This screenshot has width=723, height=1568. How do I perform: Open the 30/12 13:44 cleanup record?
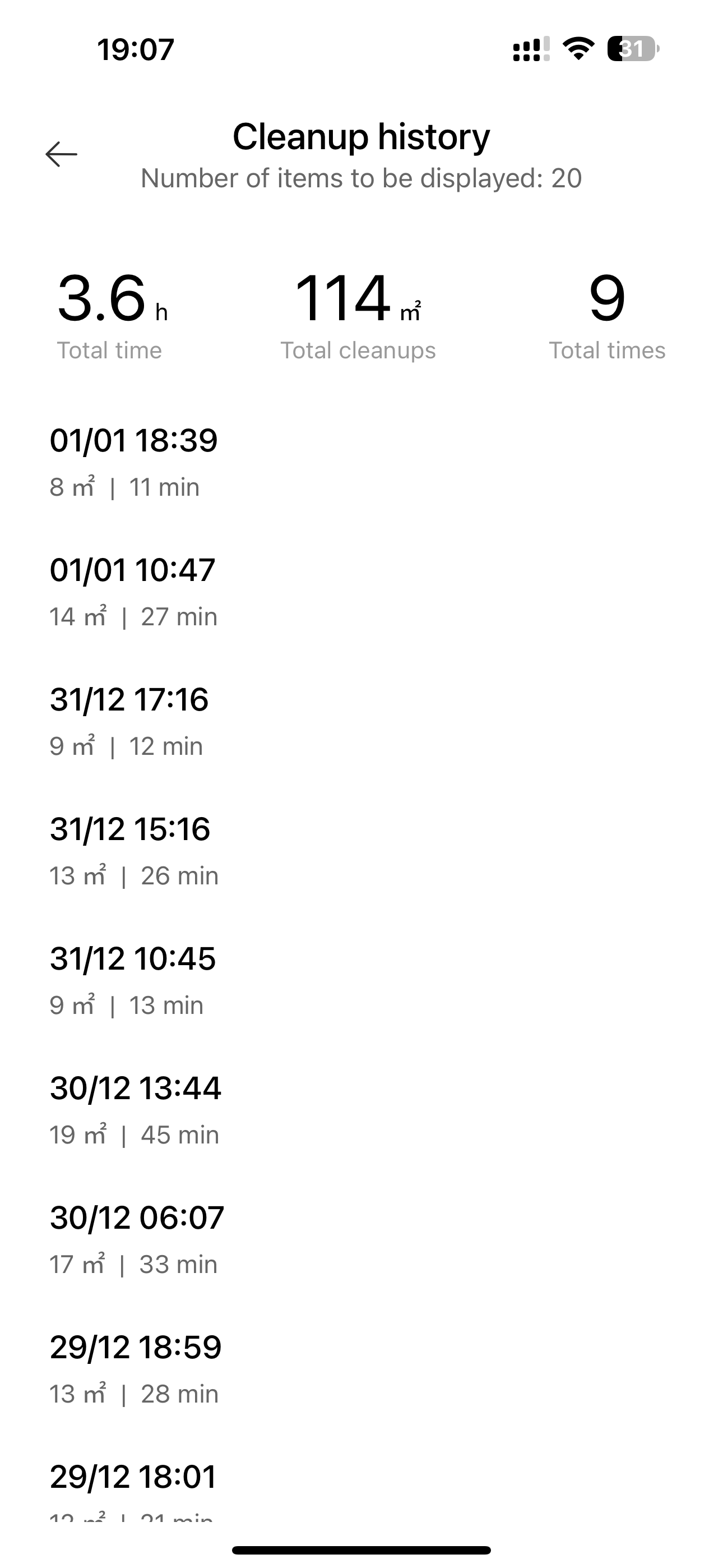[x=136, y=1110]
